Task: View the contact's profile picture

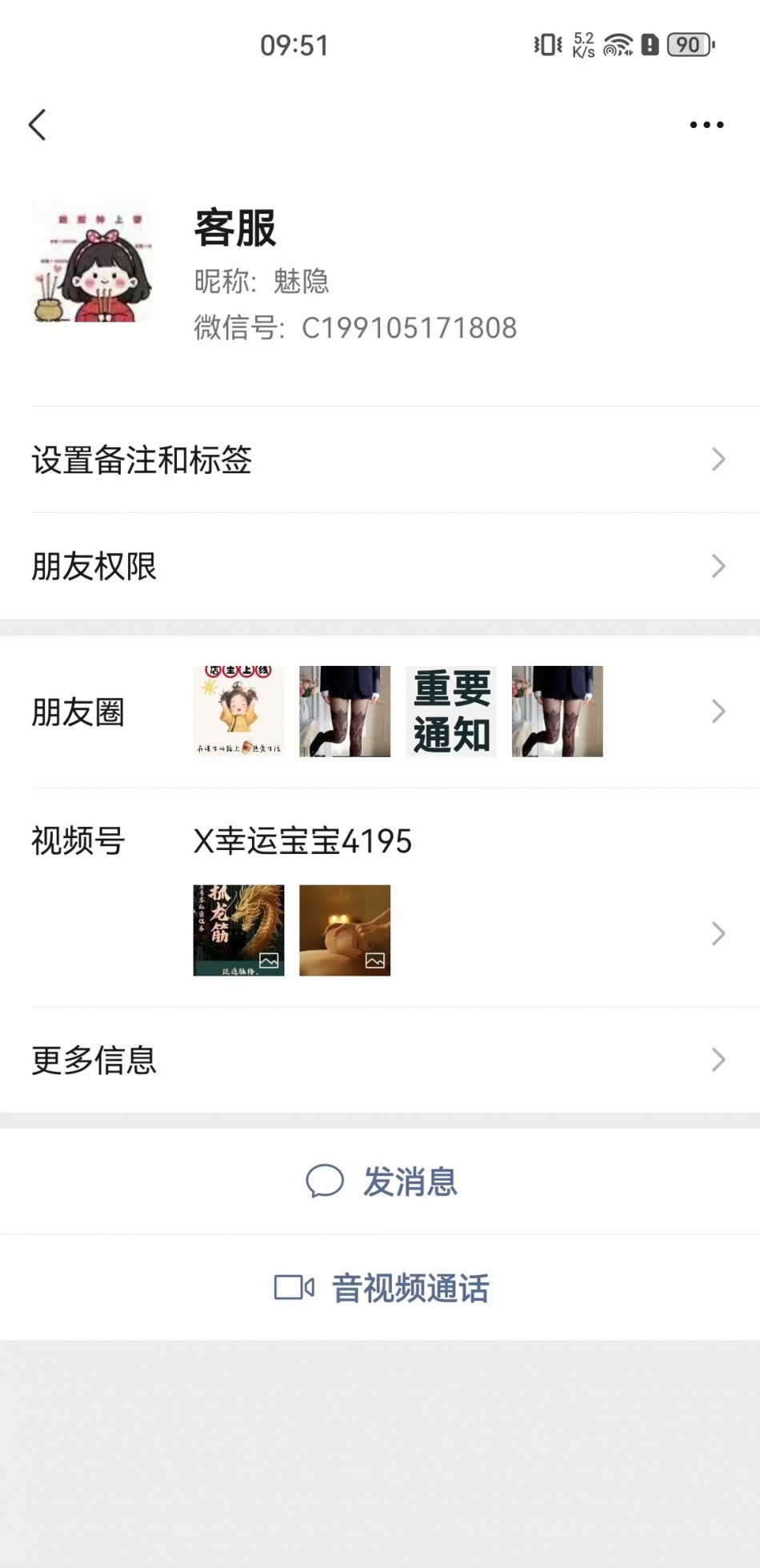Action: pyautogui.click(x=92, y=263)
